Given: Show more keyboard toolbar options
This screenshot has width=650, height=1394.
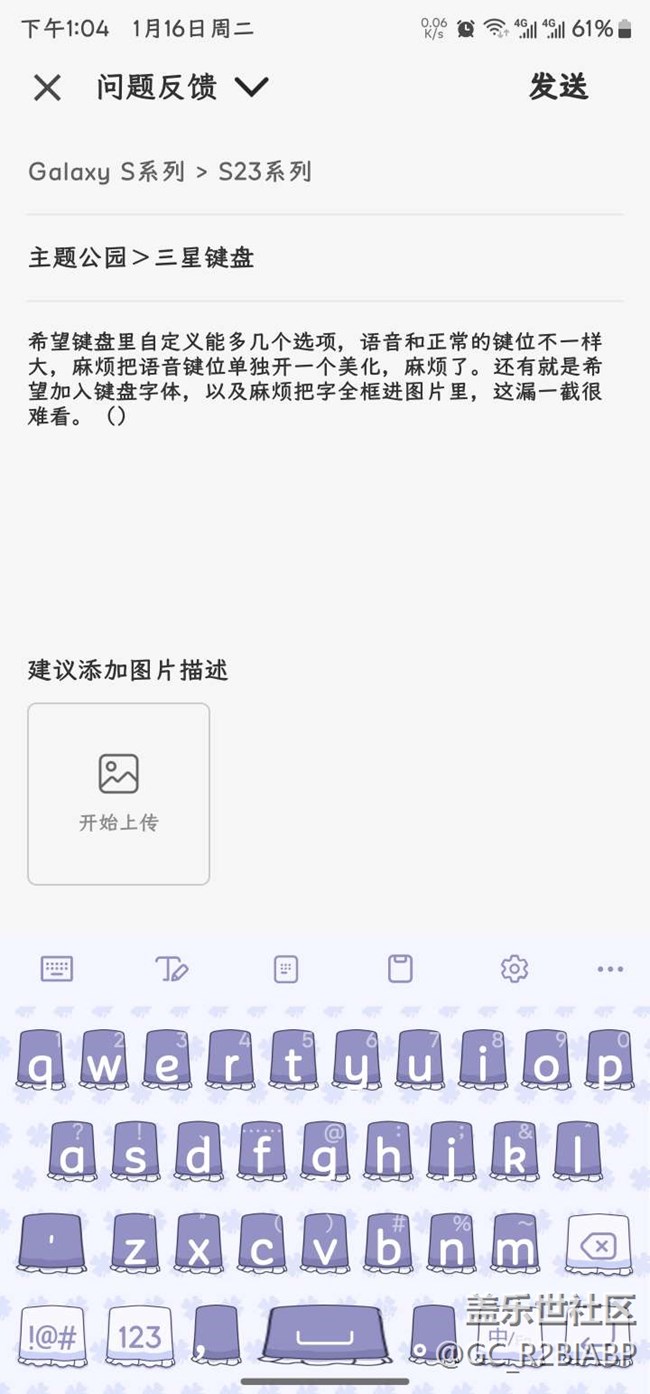Looking at the screenshot, I should click(609, 968).
